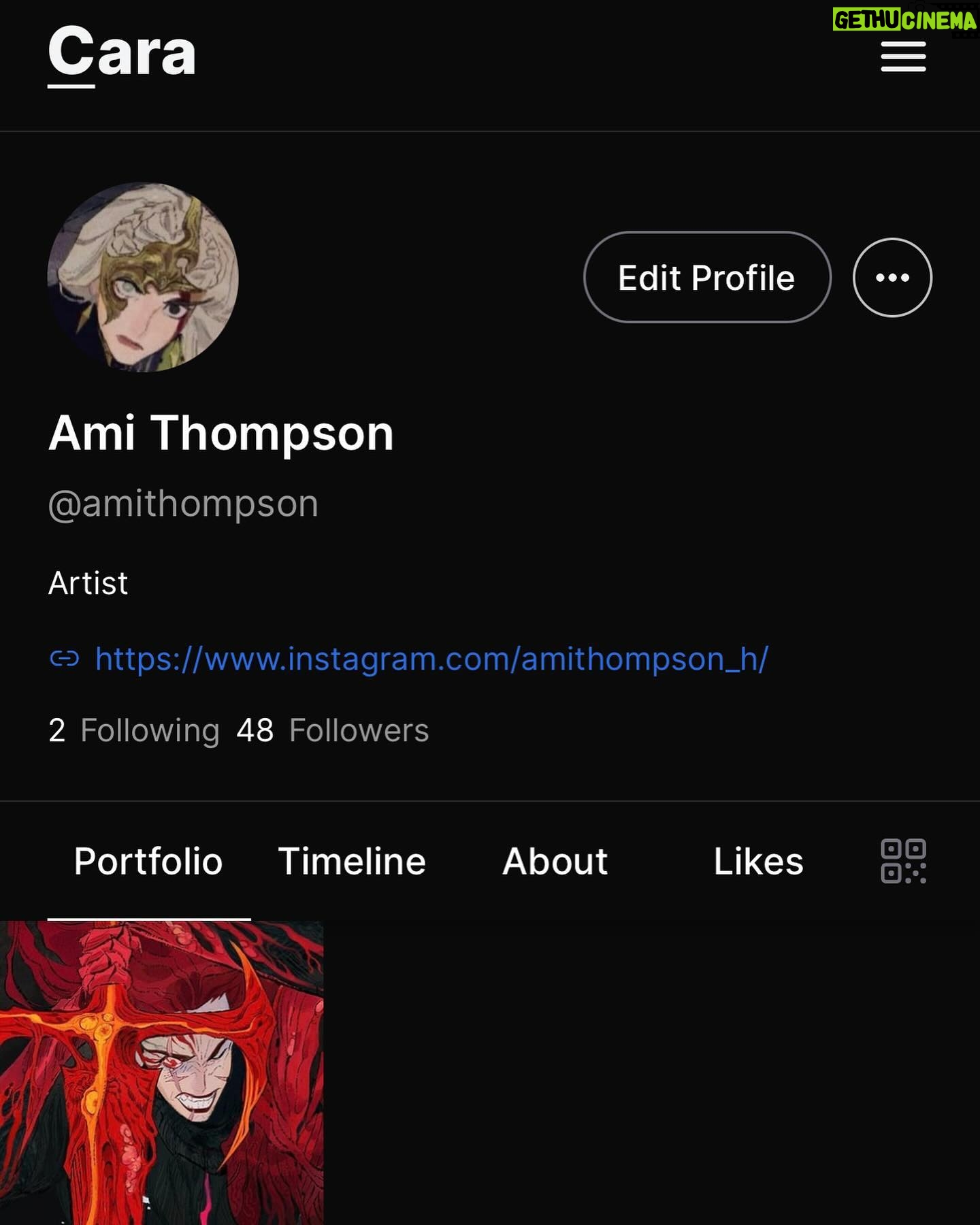Open the three-dot more options button

click(x=892, y=278)
